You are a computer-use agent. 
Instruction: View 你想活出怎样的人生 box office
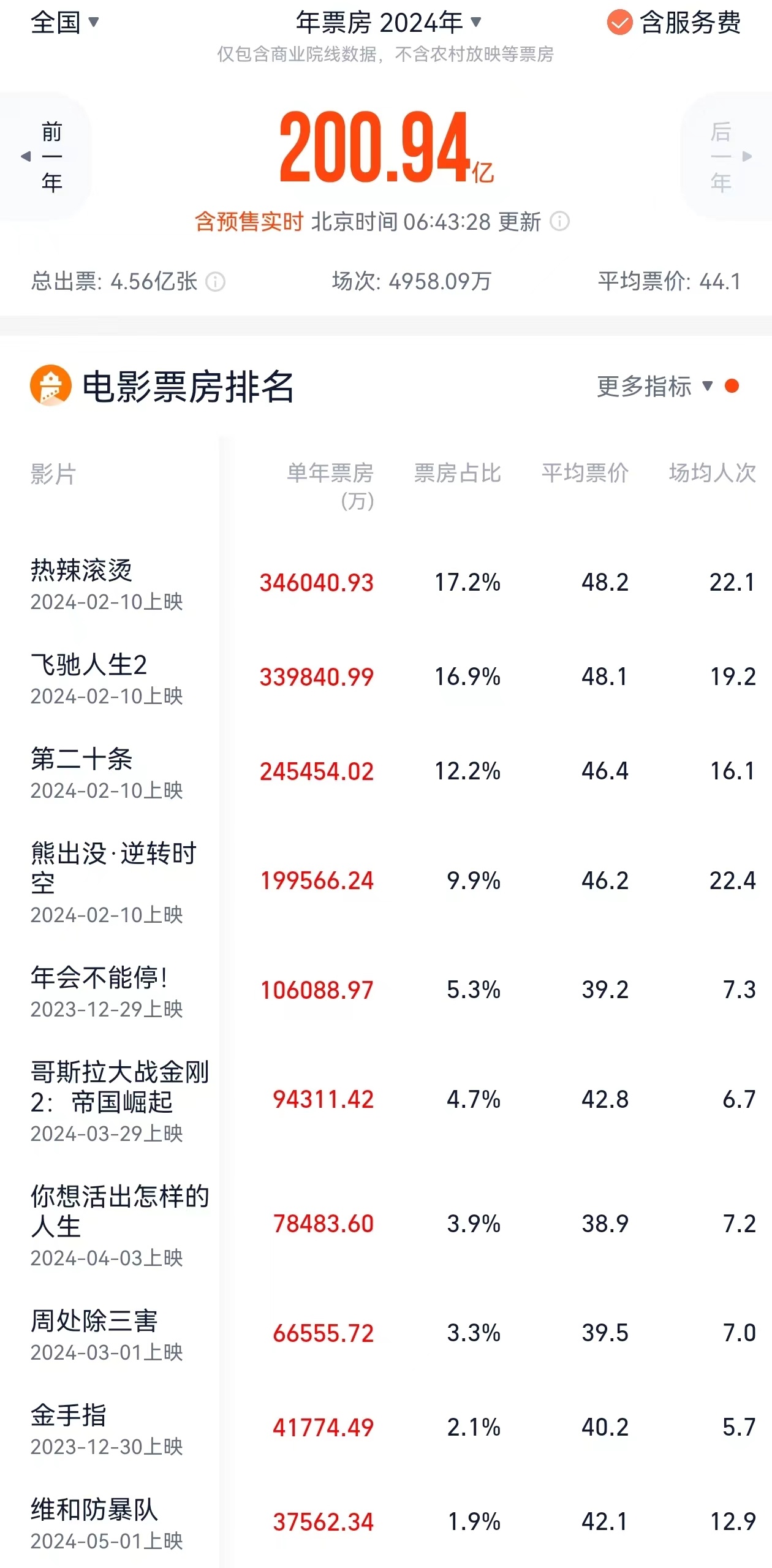click(386, 1224)
